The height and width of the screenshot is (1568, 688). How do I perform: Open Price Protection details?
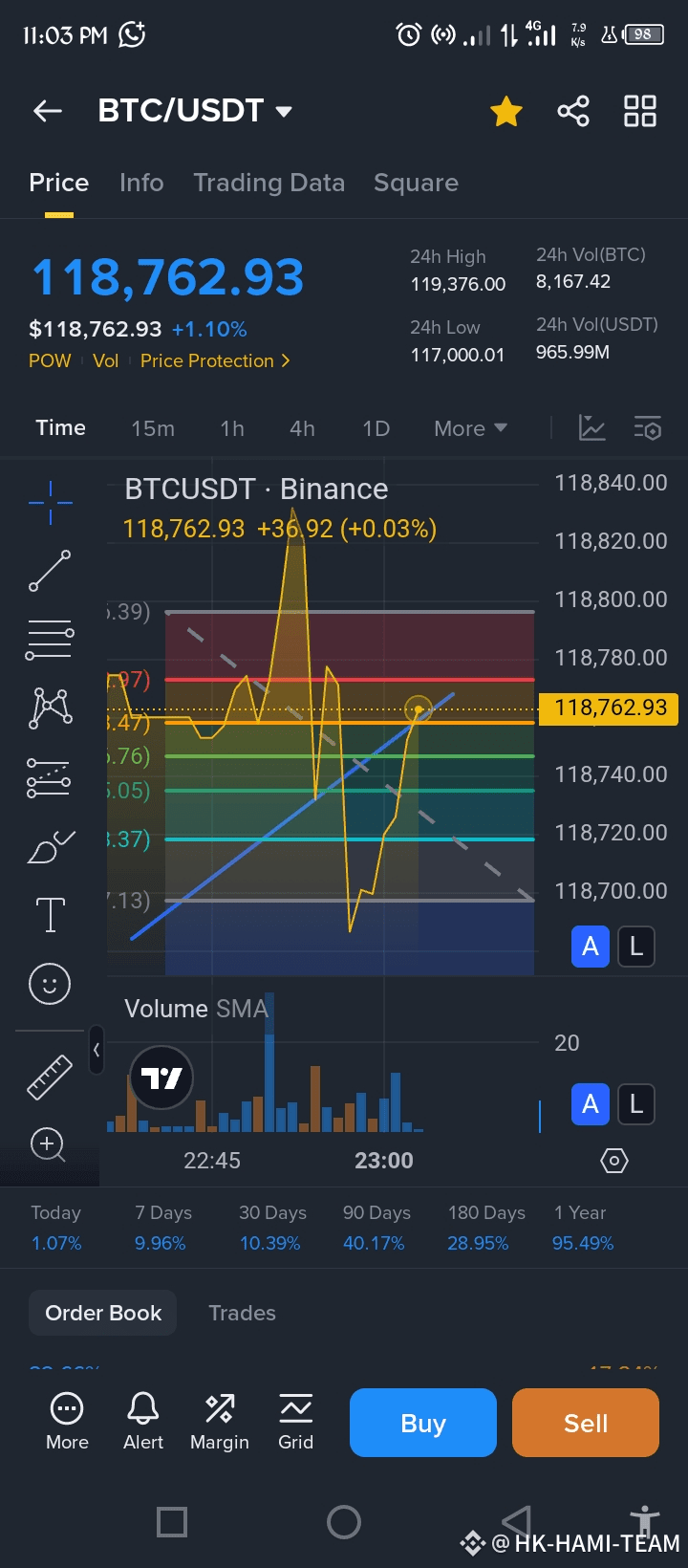tap(215, 360)
